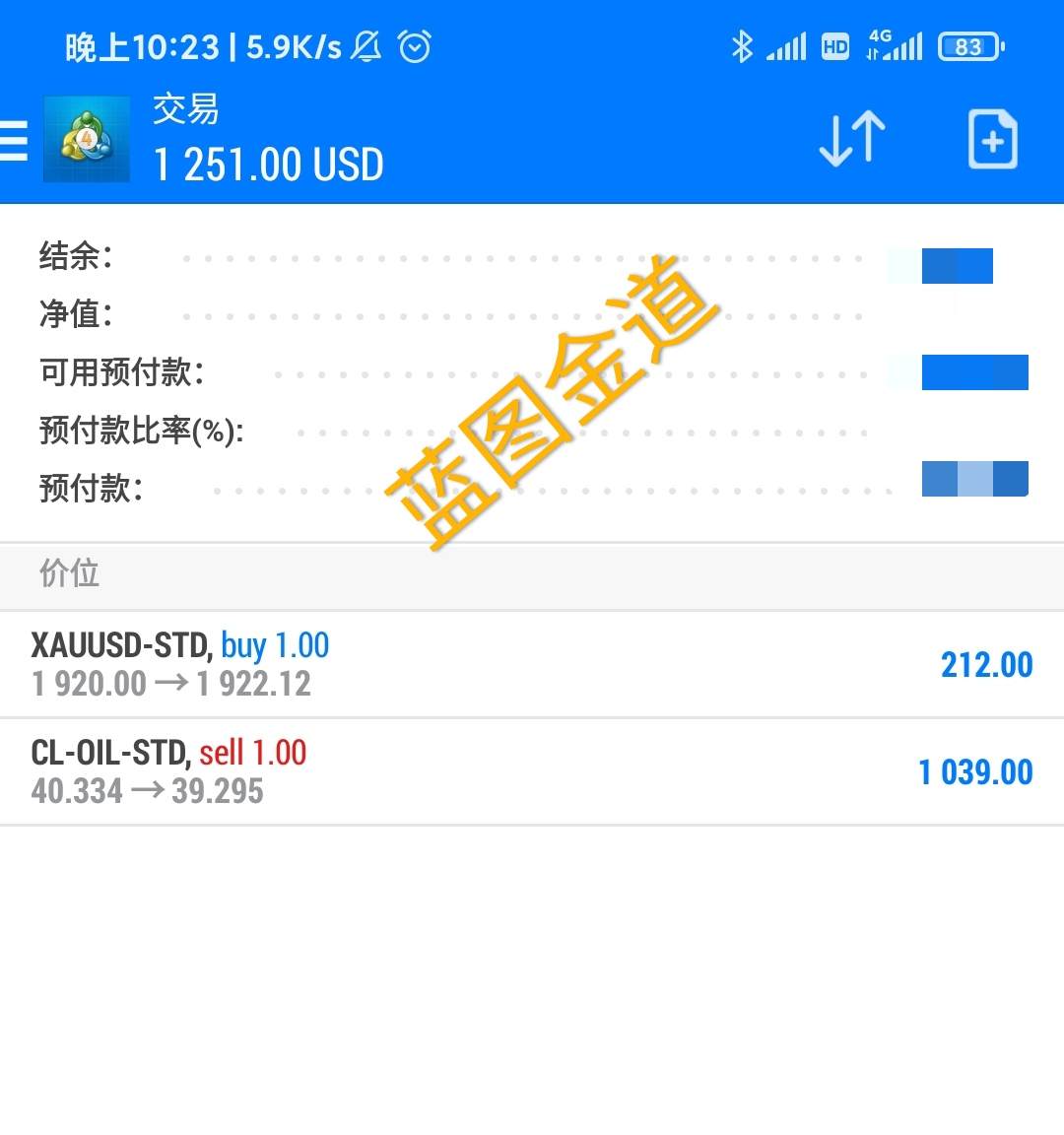Tap the sort arrows icon
Viewport: 1064px width, 1135px height.
coord(852,139)
